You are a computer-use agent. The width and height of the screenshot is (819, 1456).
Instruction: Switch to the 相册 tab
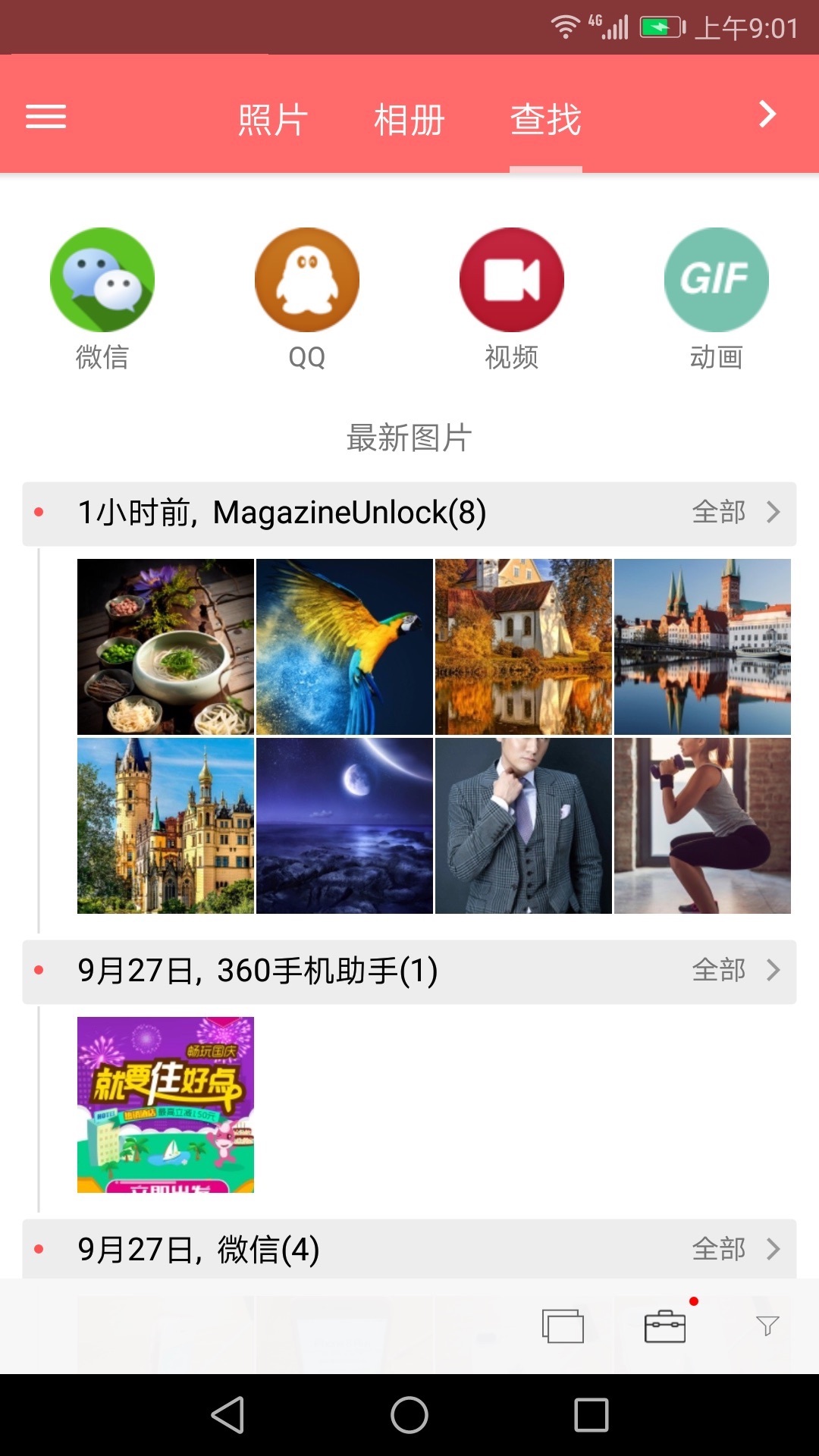(409, 120)
